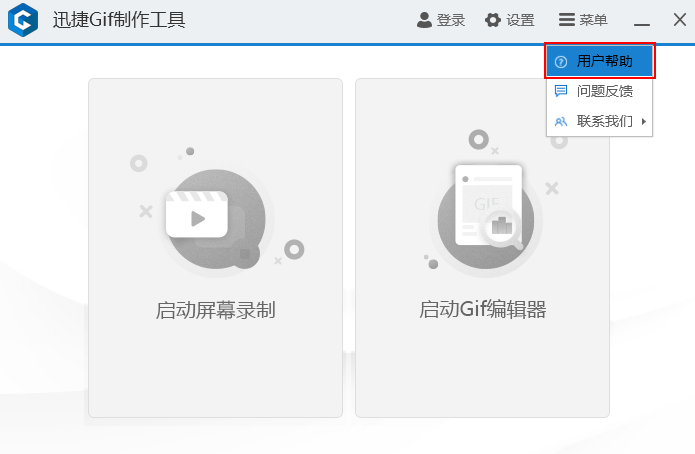Open 设置 settings
Image resolution: width=695 pixels, height=454 pixels.
click(510, 20)
